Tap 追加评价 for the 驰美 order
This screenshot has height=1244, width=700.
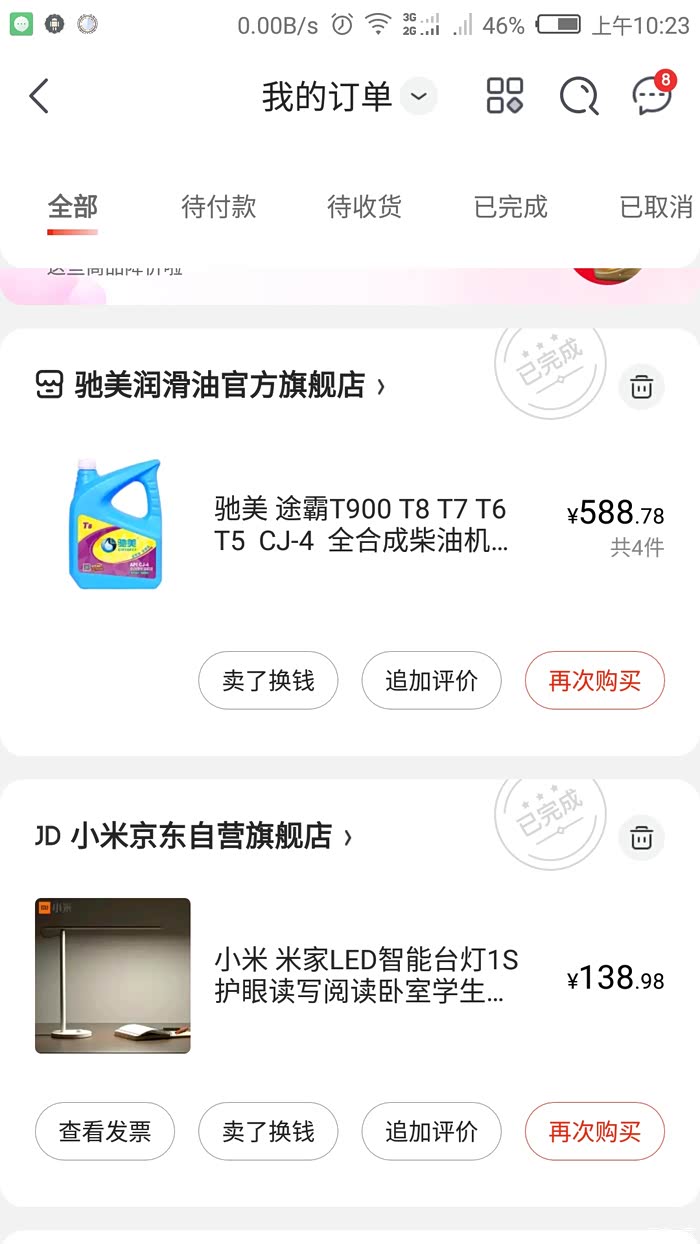(431, 681)
